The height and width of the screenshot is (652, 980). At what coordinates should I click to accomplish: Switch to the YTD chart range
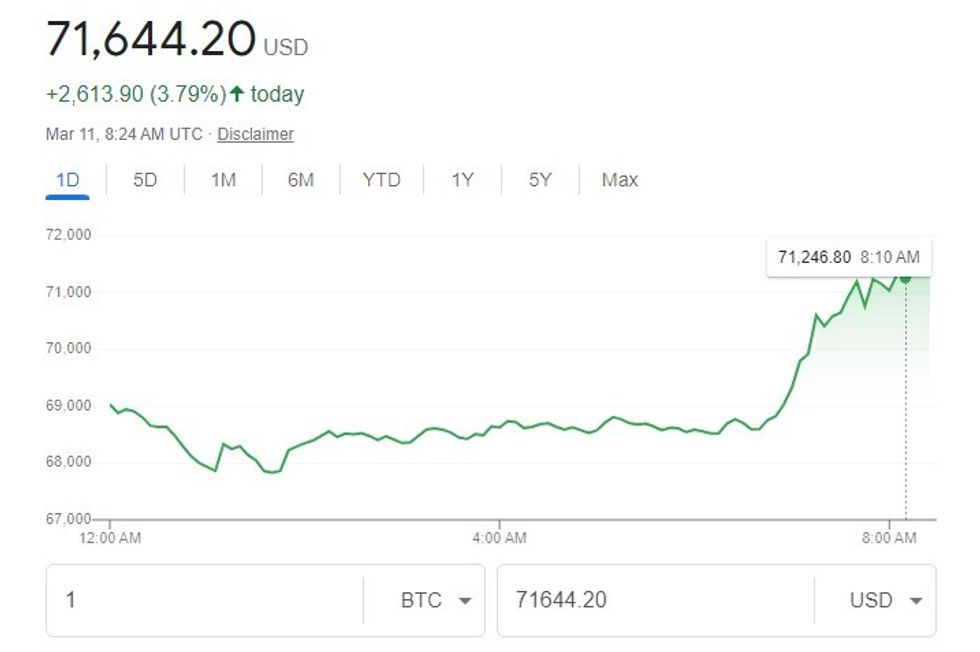[x=381, y=180]
